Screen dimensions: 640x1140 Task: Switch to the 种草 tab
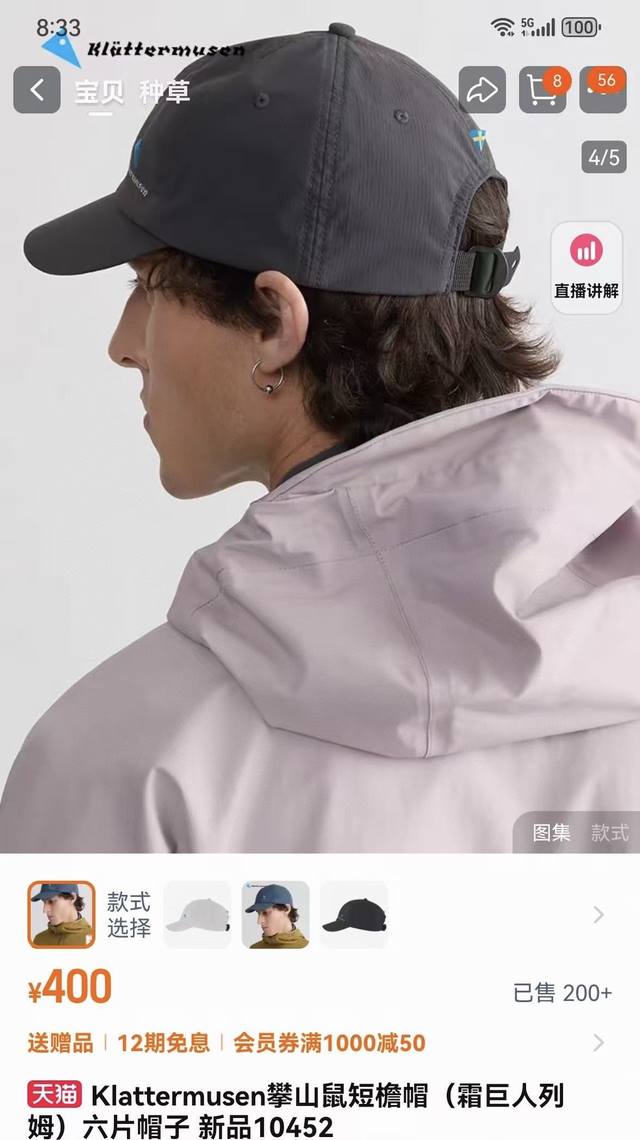coord(165,92)
